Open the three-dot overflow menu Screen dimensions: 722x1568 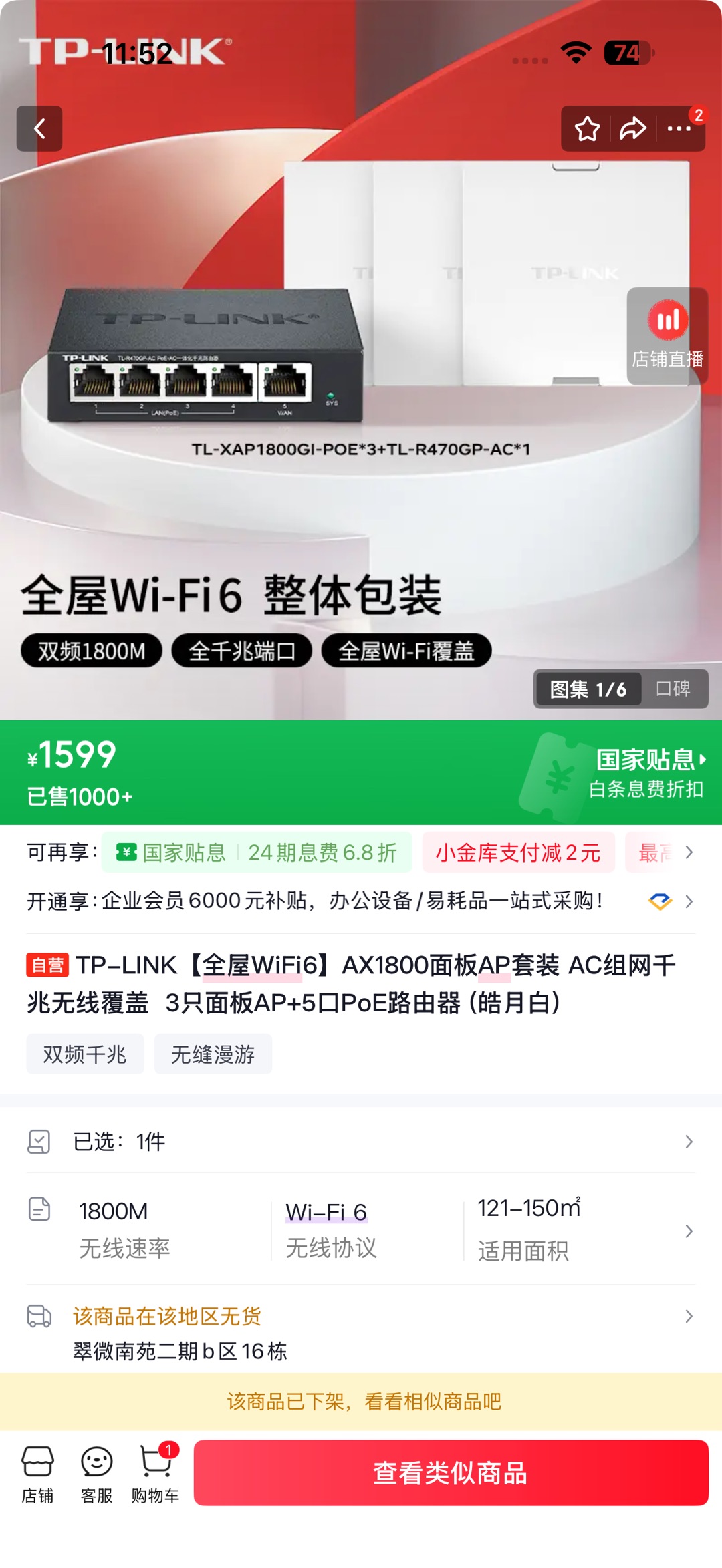[x=679, y=128]
